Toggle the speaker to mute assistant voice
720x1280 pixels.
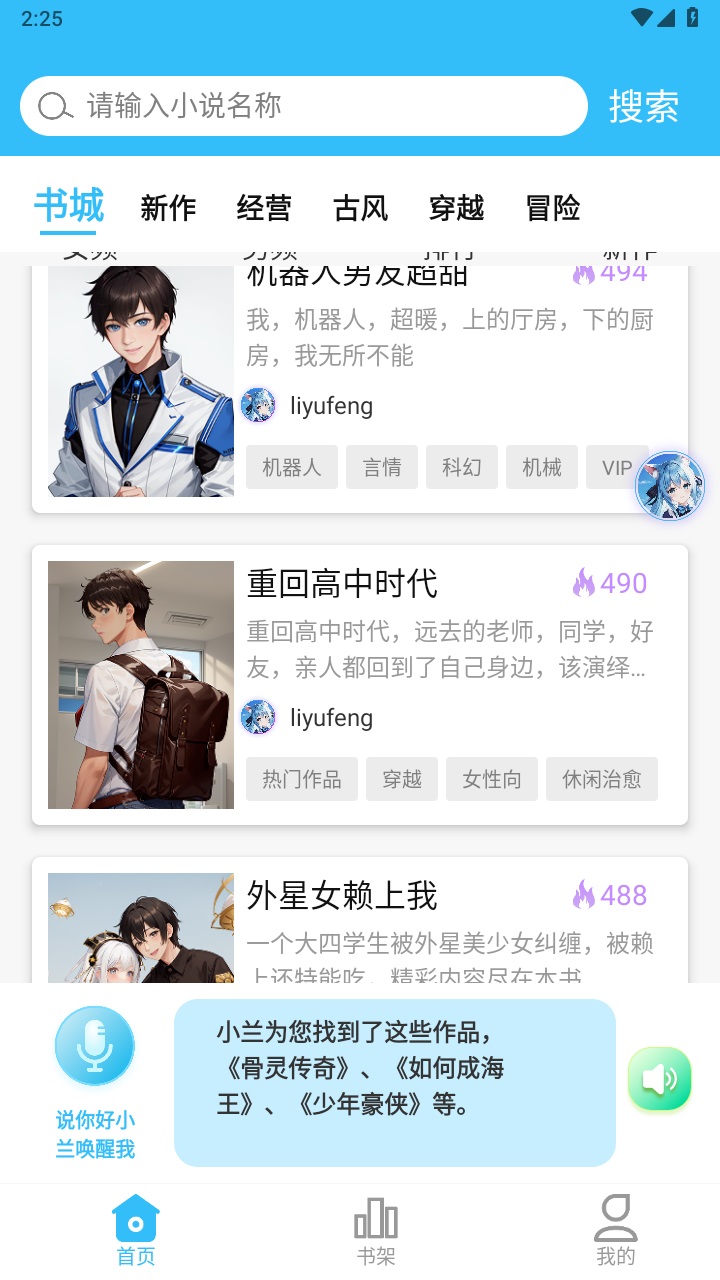[x=659, y=1078]
